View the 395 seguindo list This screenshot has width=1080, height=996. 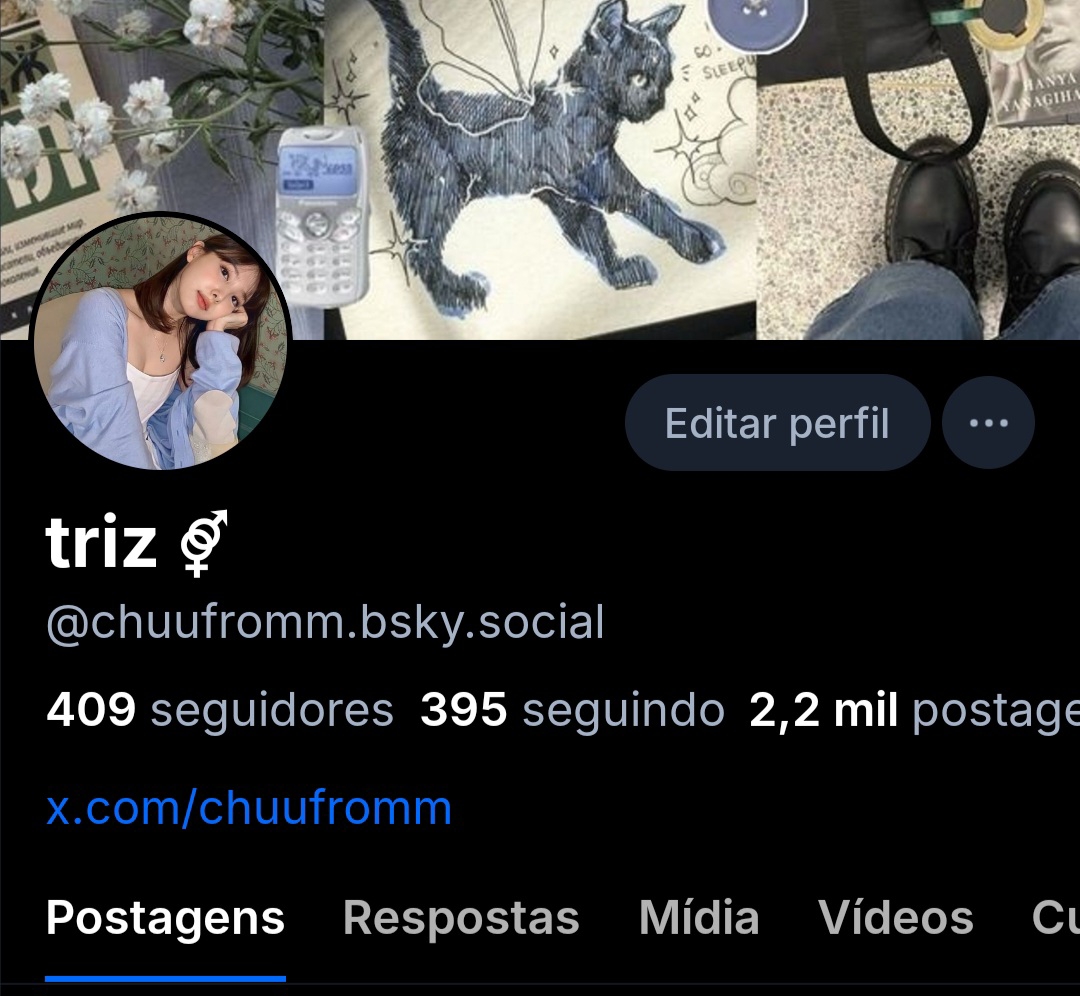(x=572, y=710)
